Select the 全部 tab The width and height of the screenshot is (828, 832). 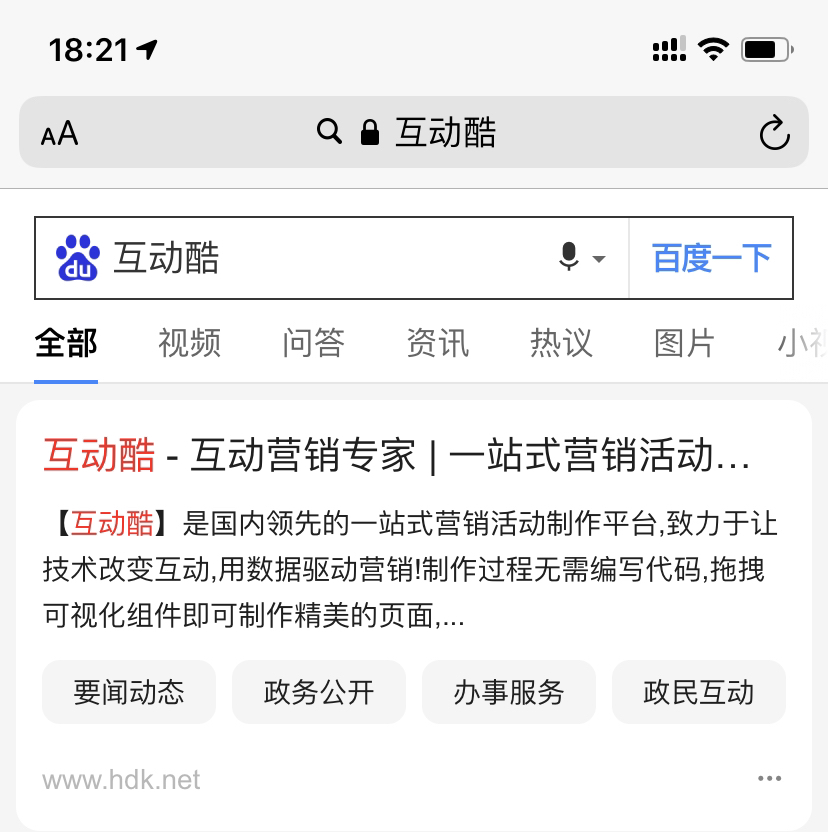coord(66,344)
